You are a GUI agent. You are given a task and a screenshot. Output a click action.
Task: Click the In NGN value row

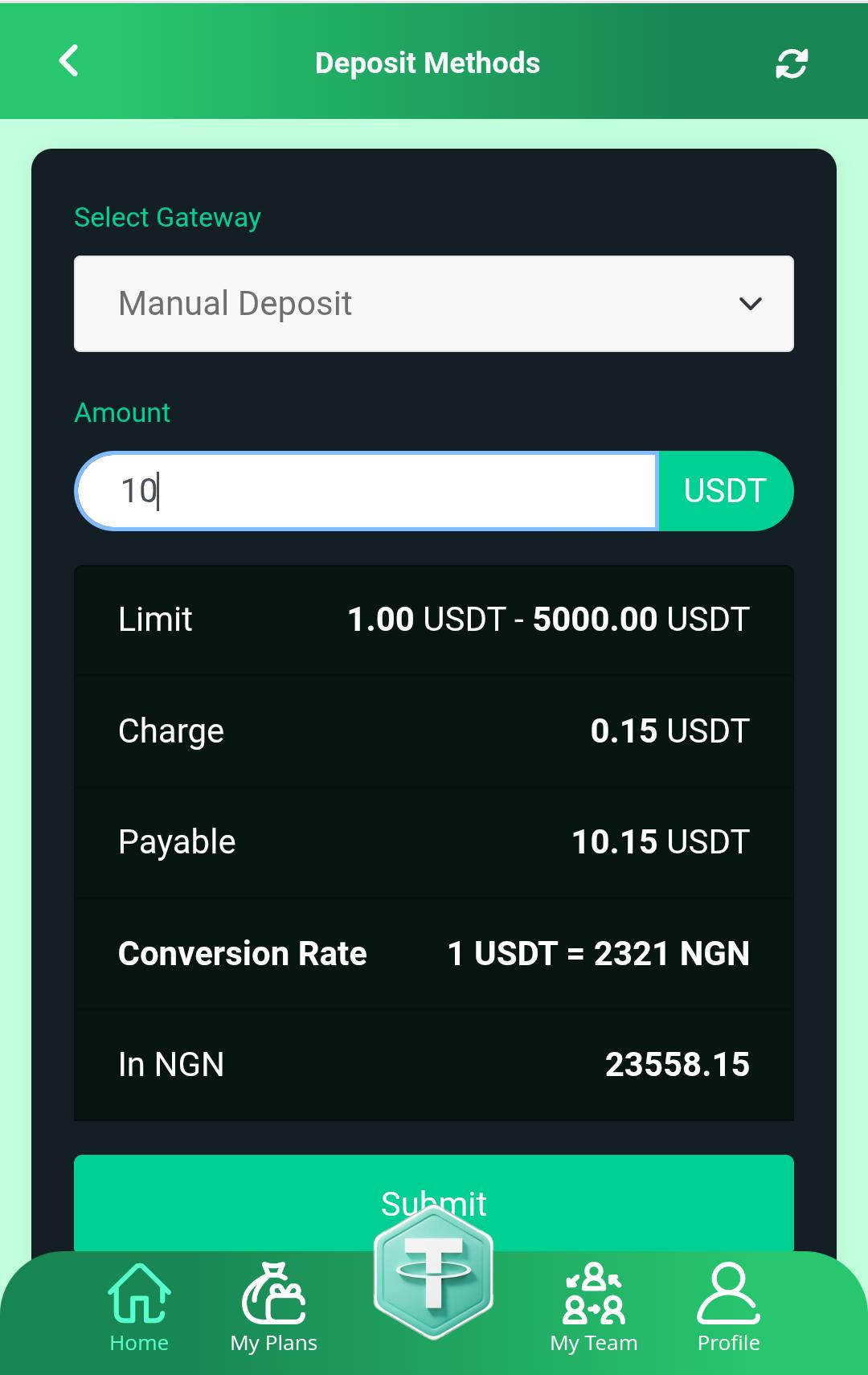pos(434,1064)
